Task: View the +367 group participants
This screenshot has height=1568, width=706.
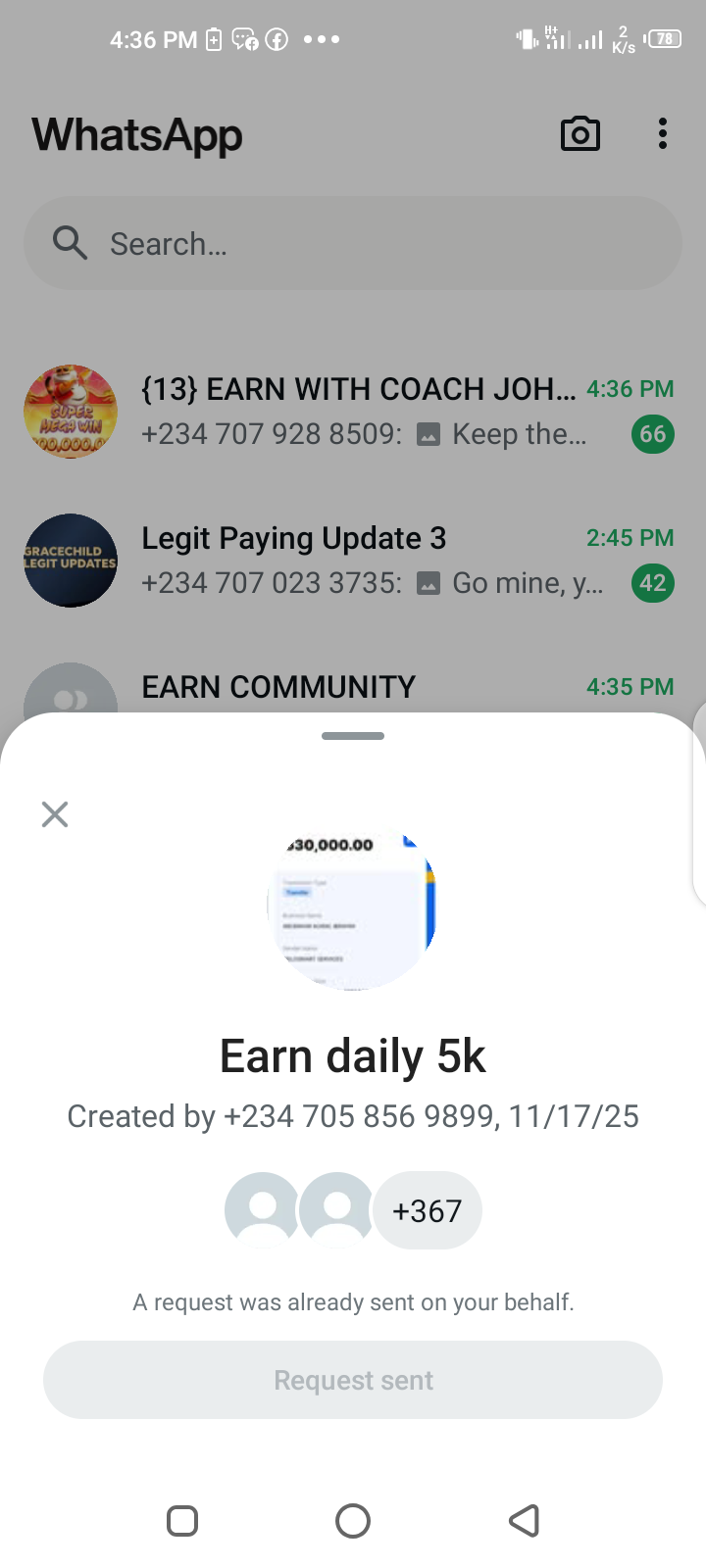Action: tap(428, 1211)
